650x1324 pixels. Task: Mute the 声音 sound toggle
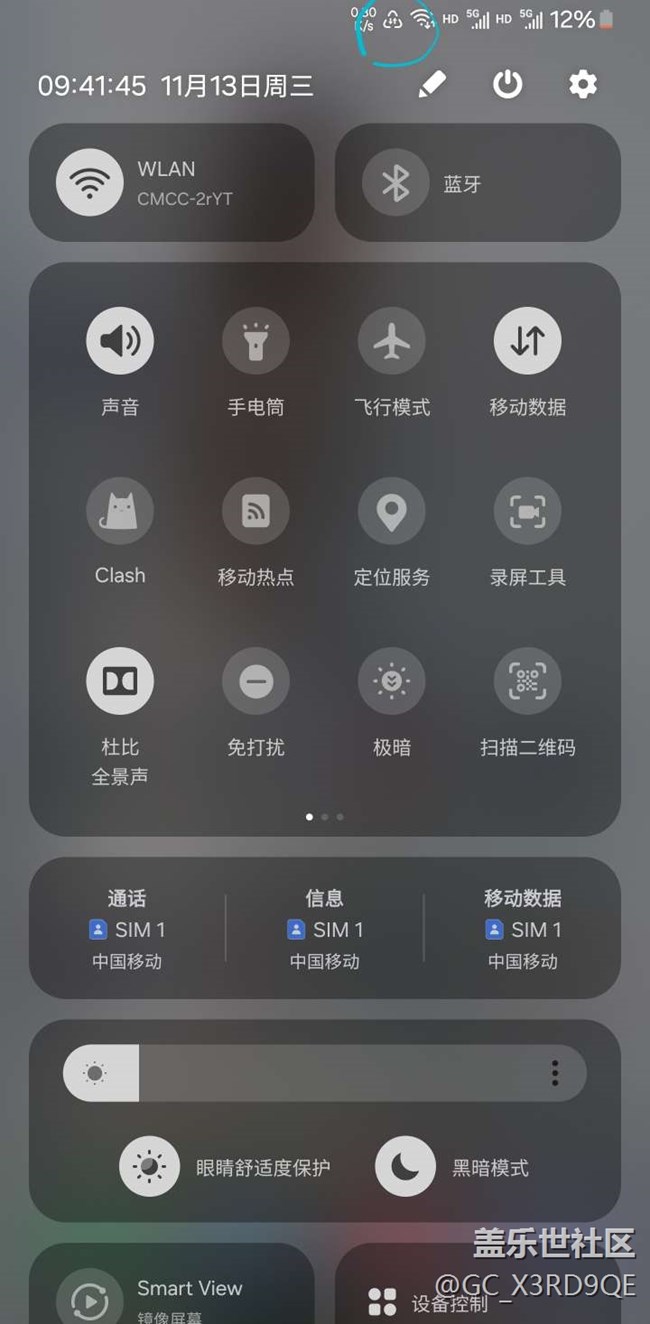point(120,341)
